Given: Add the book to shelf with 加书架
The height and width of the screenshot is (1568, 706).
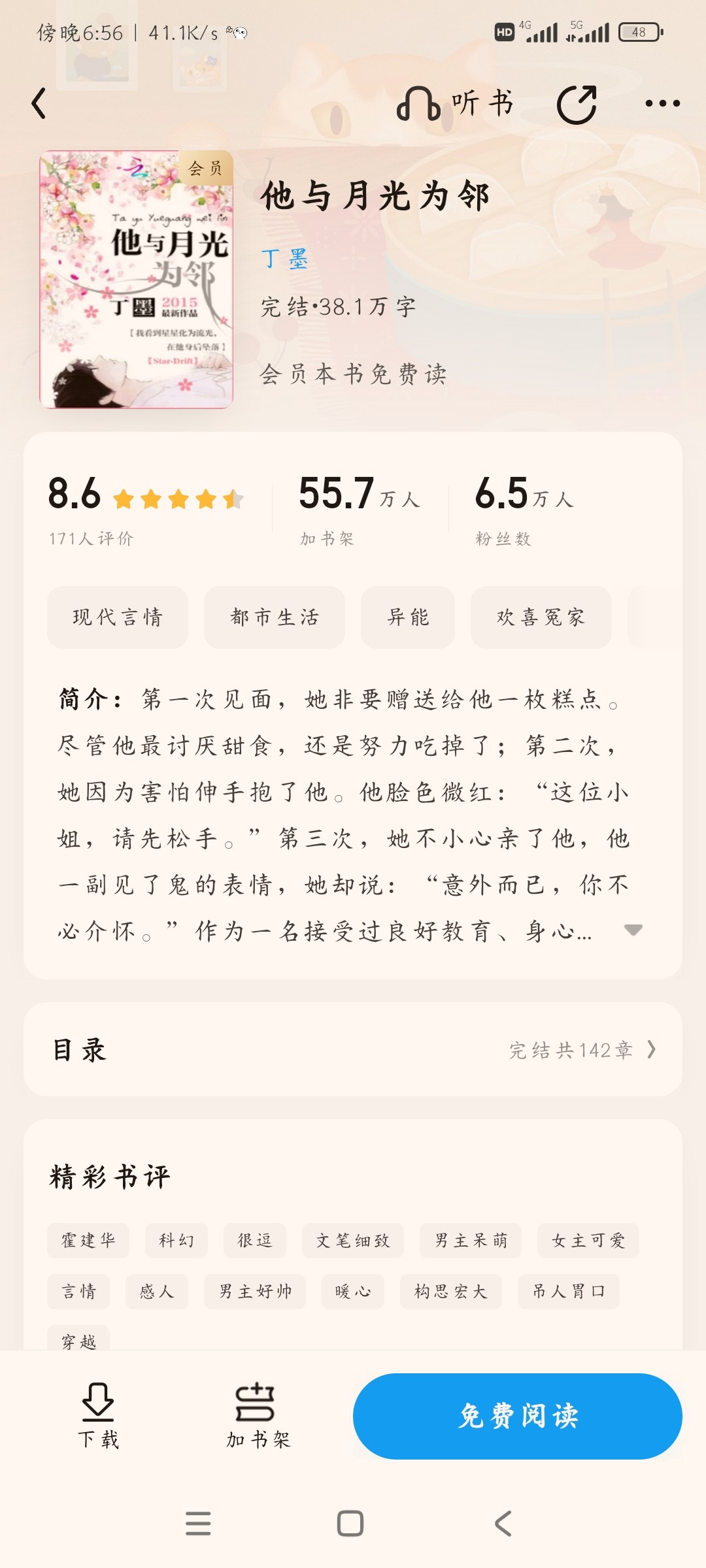Looking at the screenshot, I should (258, 1415).
